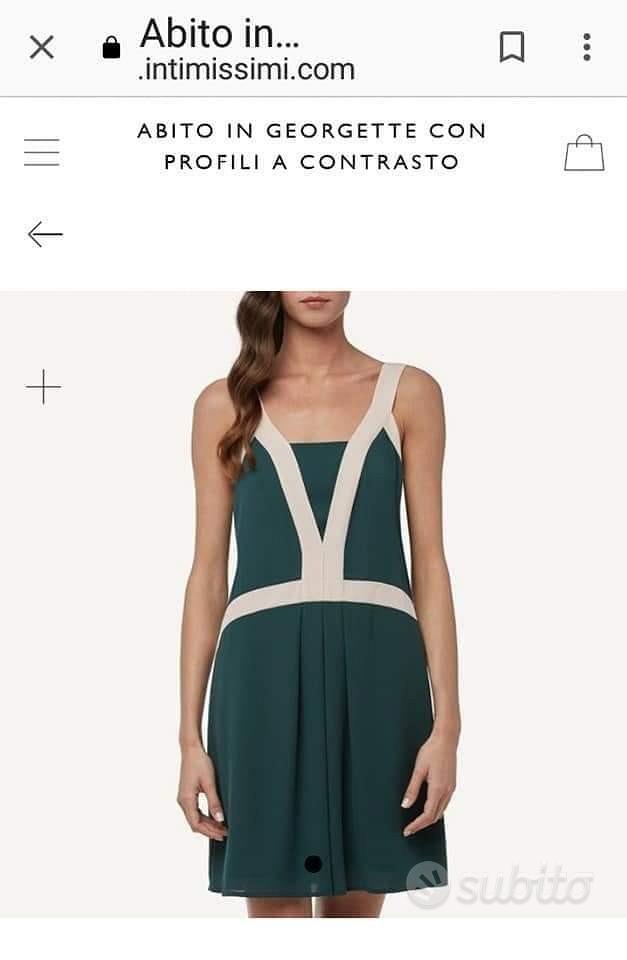The width and height of the screenshot is (627, 960).
Task: Go back with the left arrow
Action: coord(45,234)
